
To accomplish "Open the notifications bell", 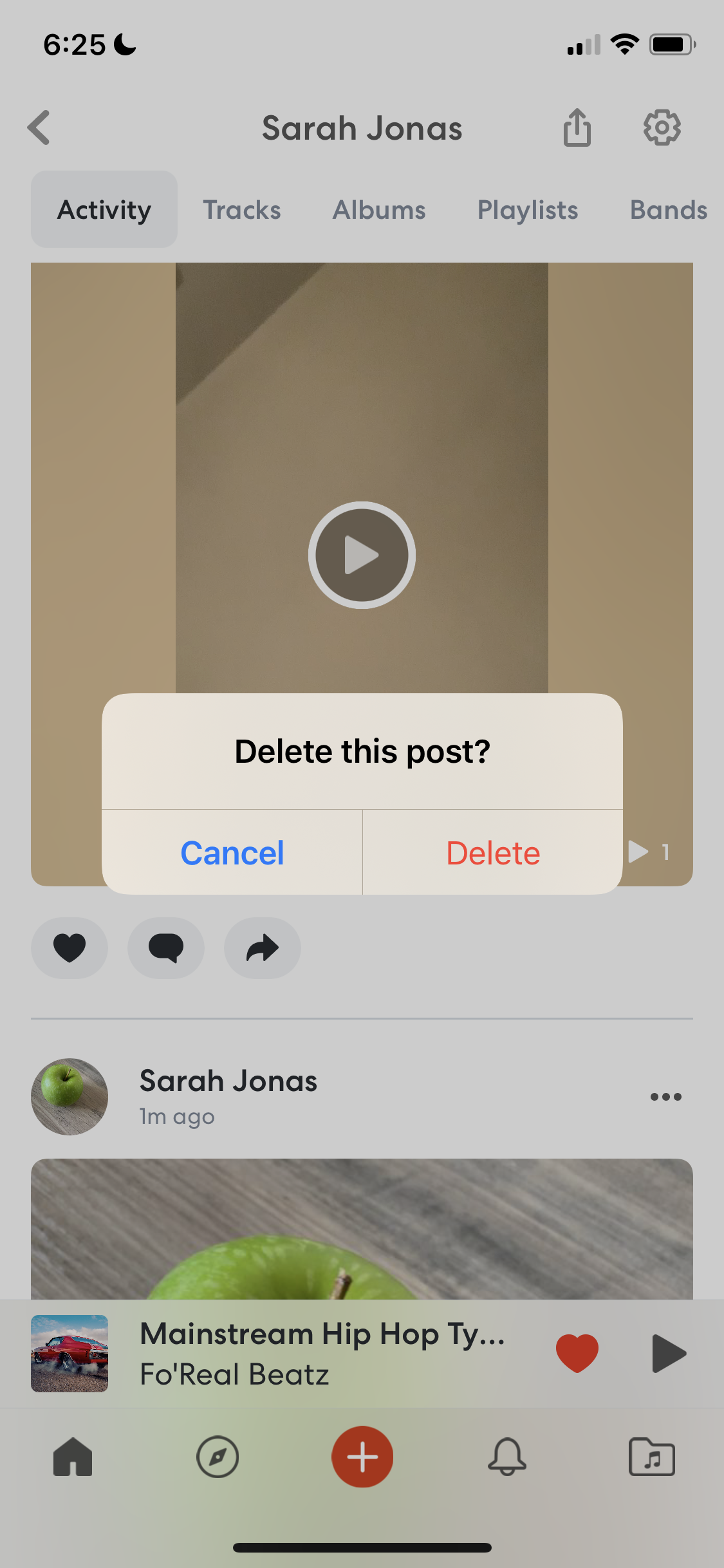I will click(507, 1457).
